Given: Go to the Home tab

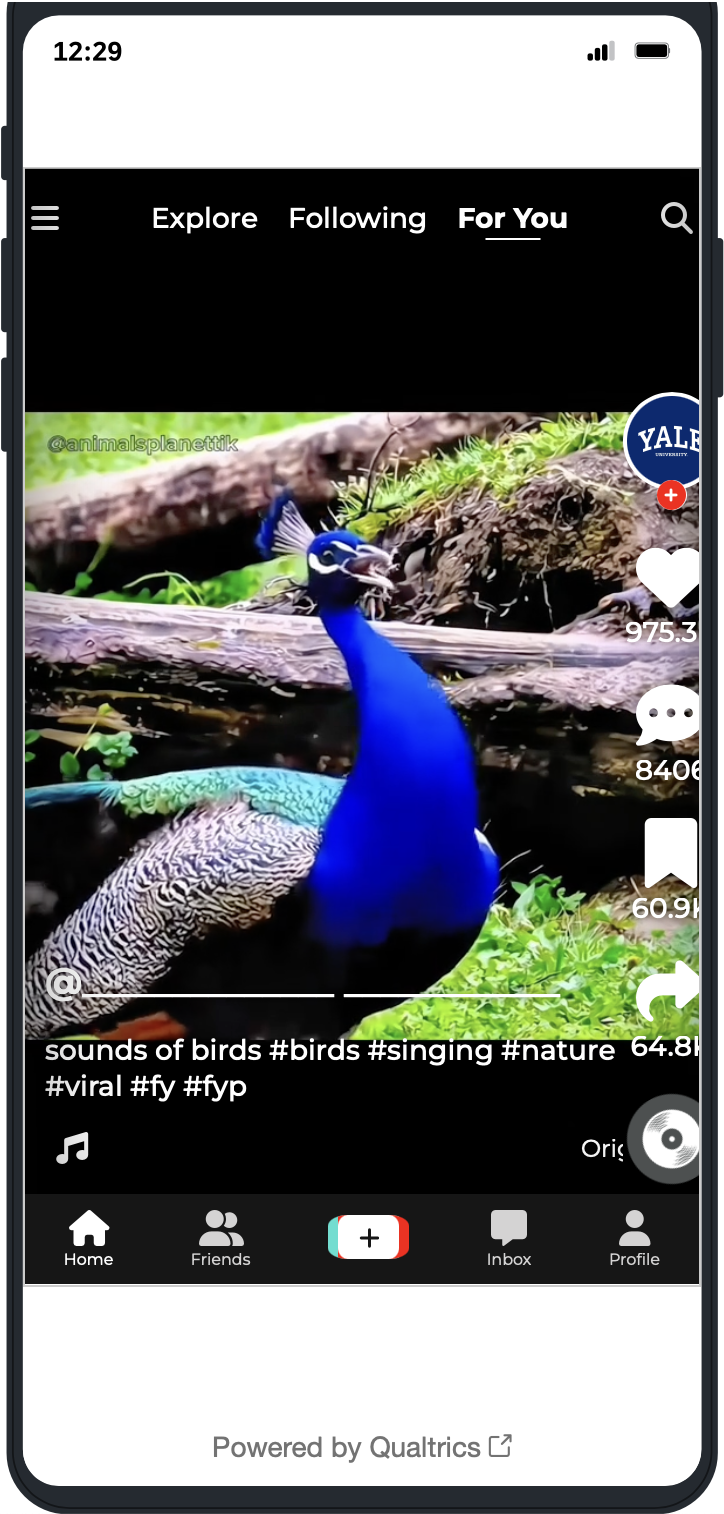Looking at the screenshot, I should (x=89, y=1238).
